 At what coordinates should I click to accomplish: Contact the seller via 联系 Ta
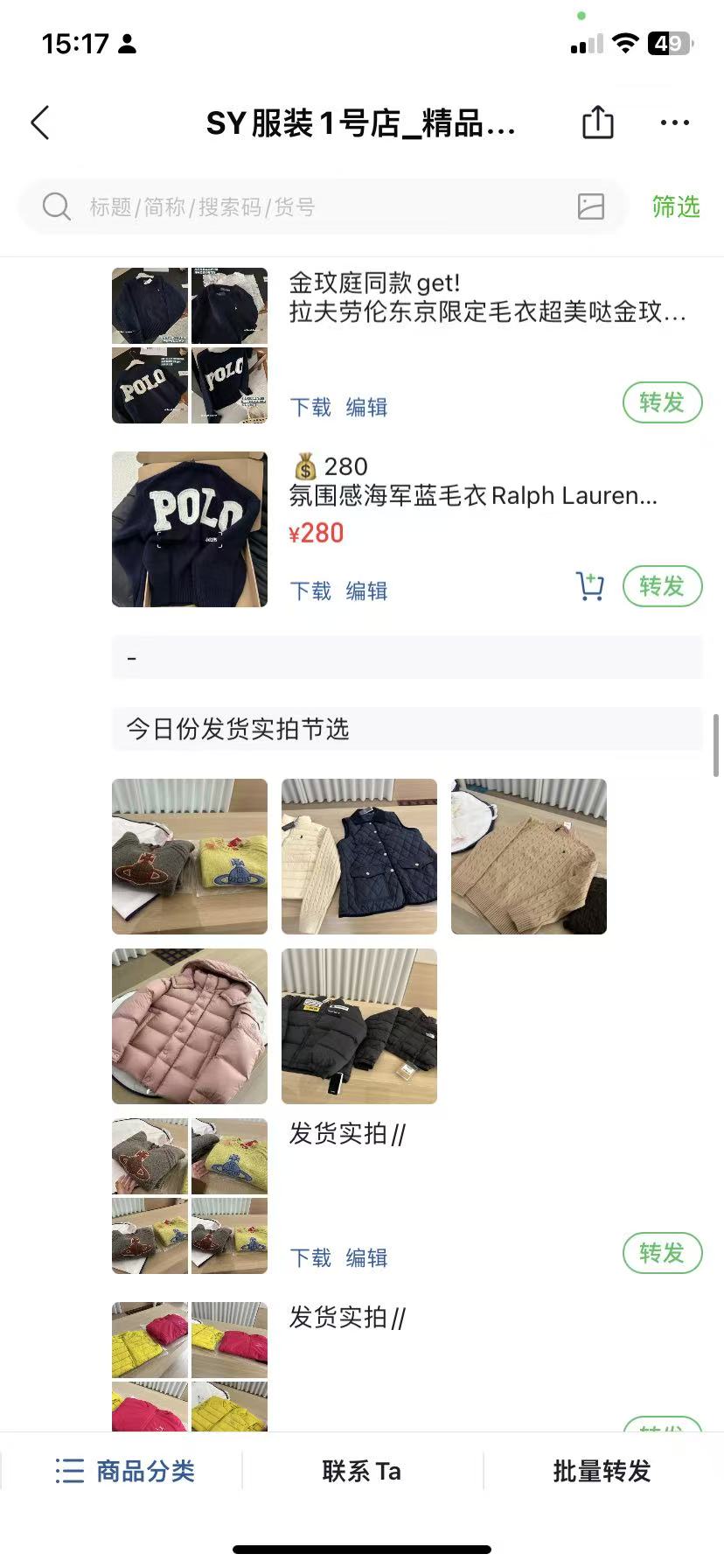(361, 1471)
